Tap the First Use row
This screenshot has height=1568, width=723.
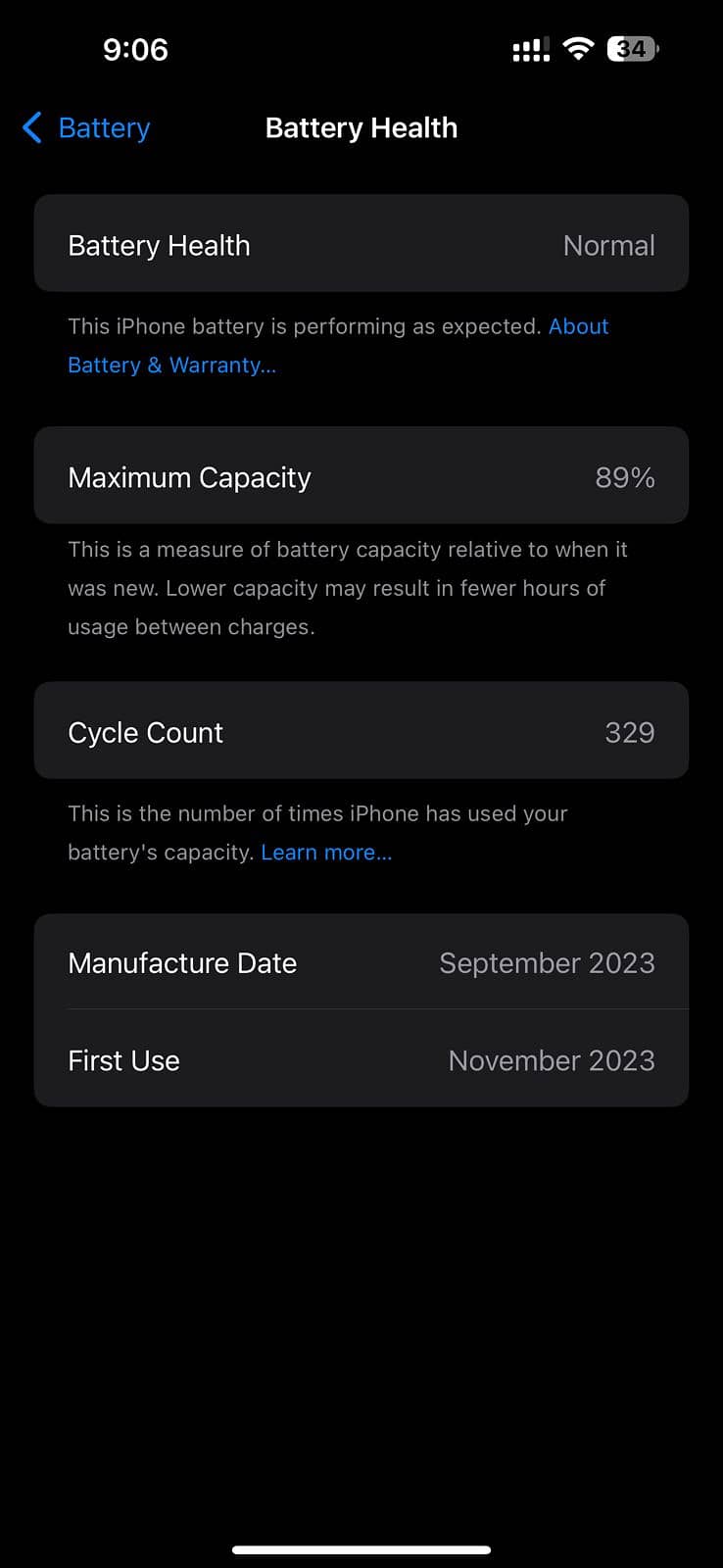tap(361, 1059)
